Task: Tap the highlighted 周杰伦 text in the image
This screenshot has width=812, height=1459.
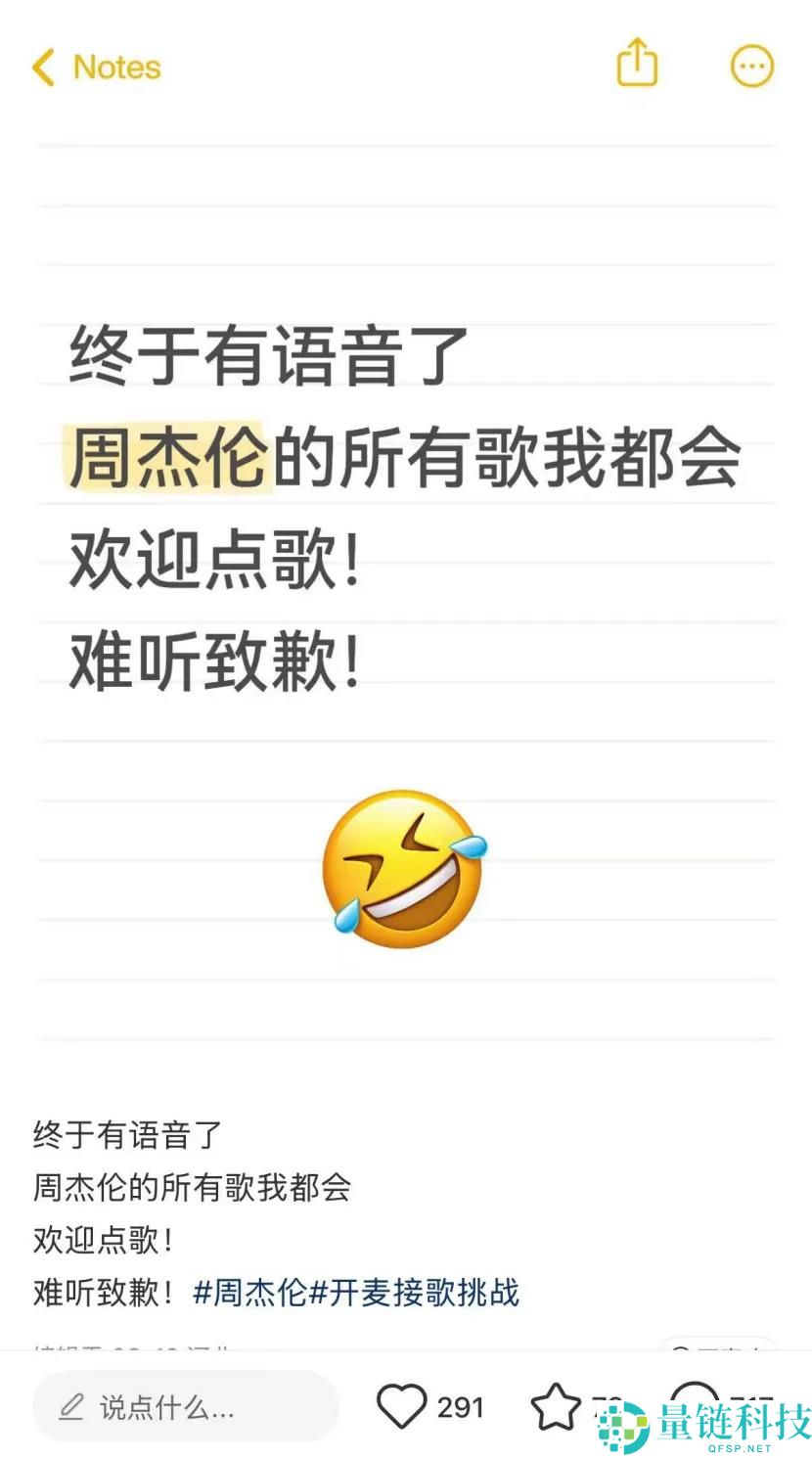Action: pos(166,456)
